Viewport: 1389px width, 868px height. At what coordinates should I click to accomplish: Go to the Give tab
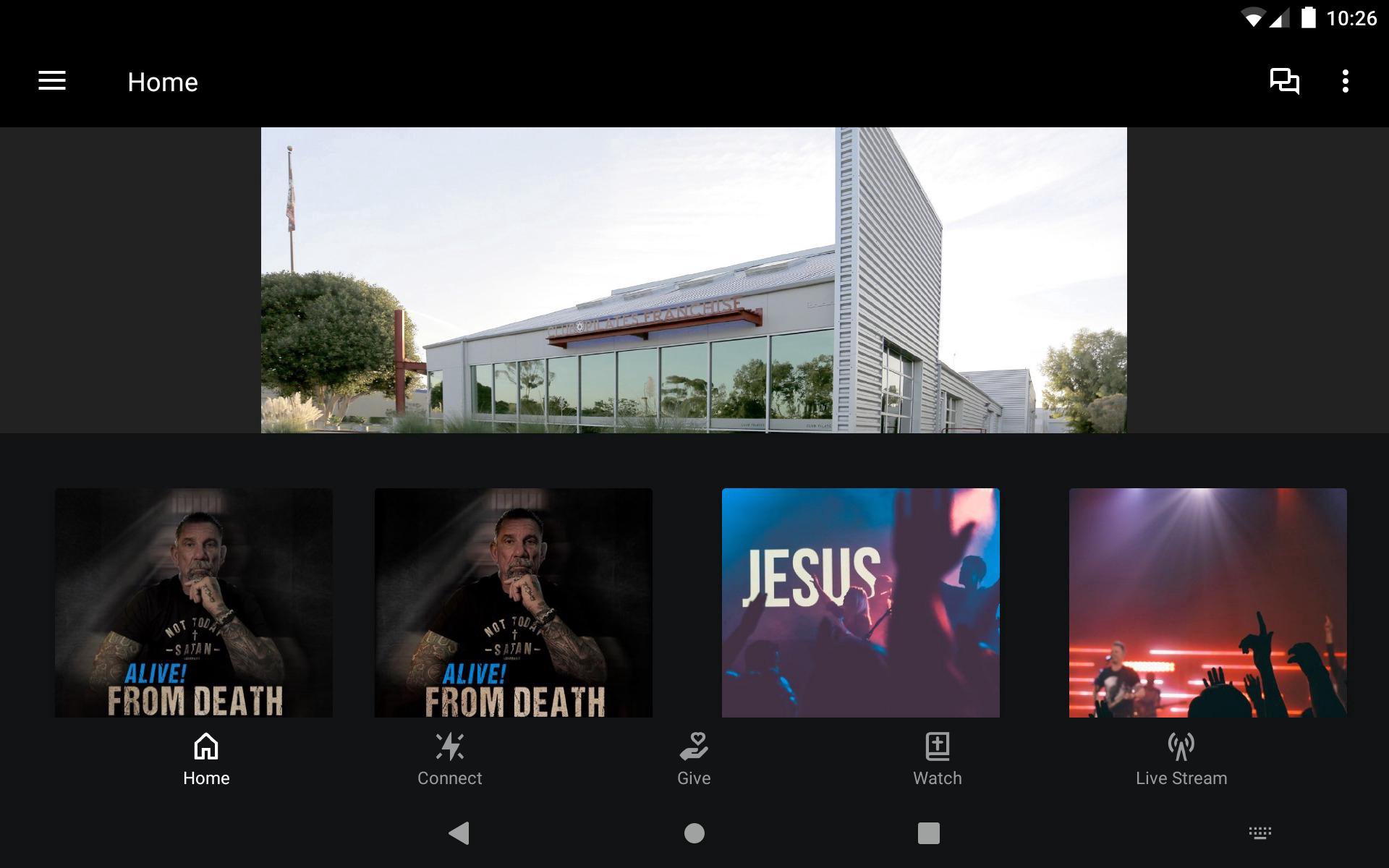click(694, 759)
